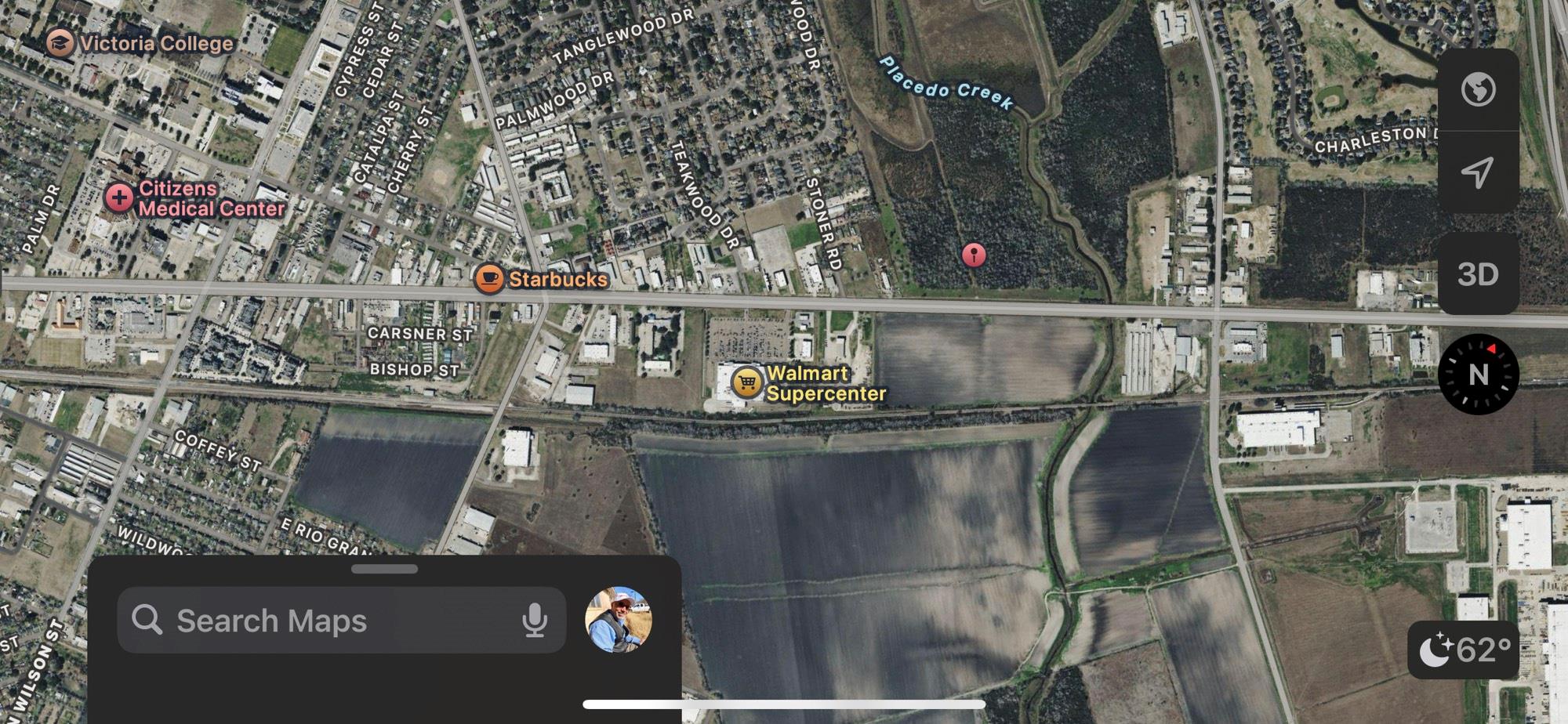Select the Victoria College marker

pos(60,43)
